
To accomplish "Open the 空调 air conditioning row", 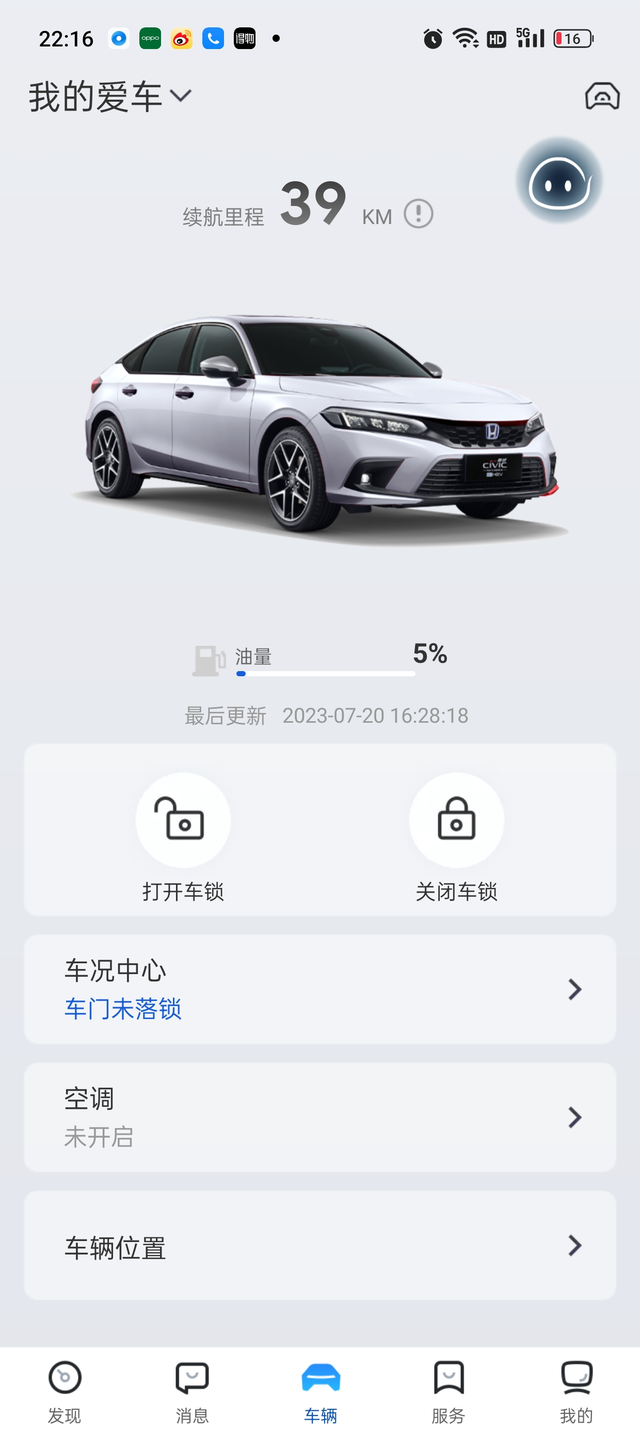I will click(320, 1117).
